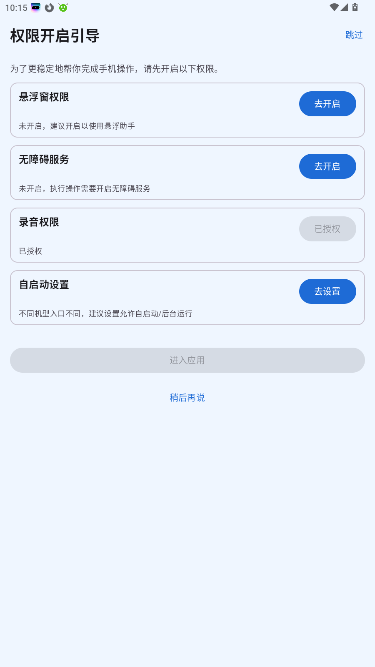Choose 稍后再说 to decide later
This screenshot has width=375, height=667.
click(x=188, y=398)
